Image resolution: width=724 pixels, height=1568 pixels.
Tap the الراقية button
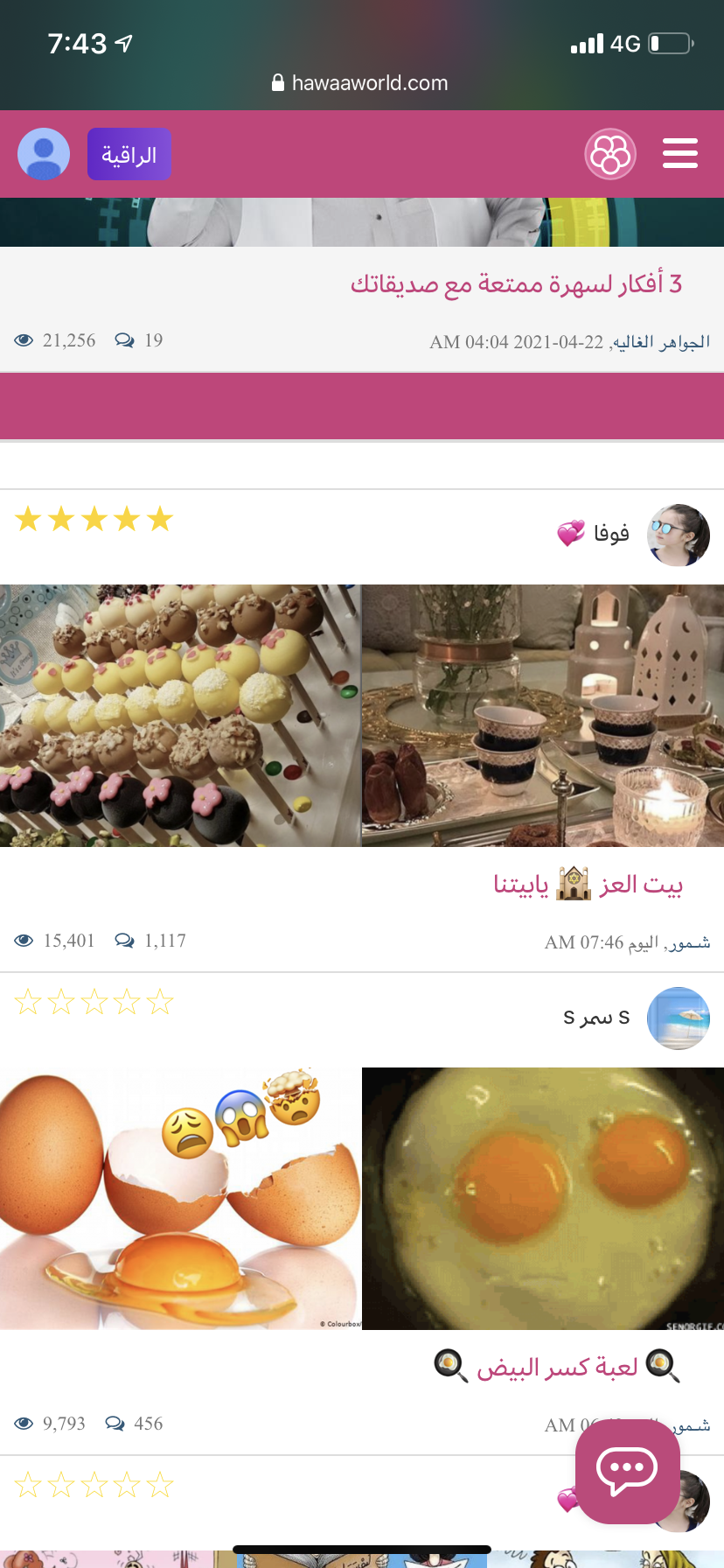[x=129, y=154]
